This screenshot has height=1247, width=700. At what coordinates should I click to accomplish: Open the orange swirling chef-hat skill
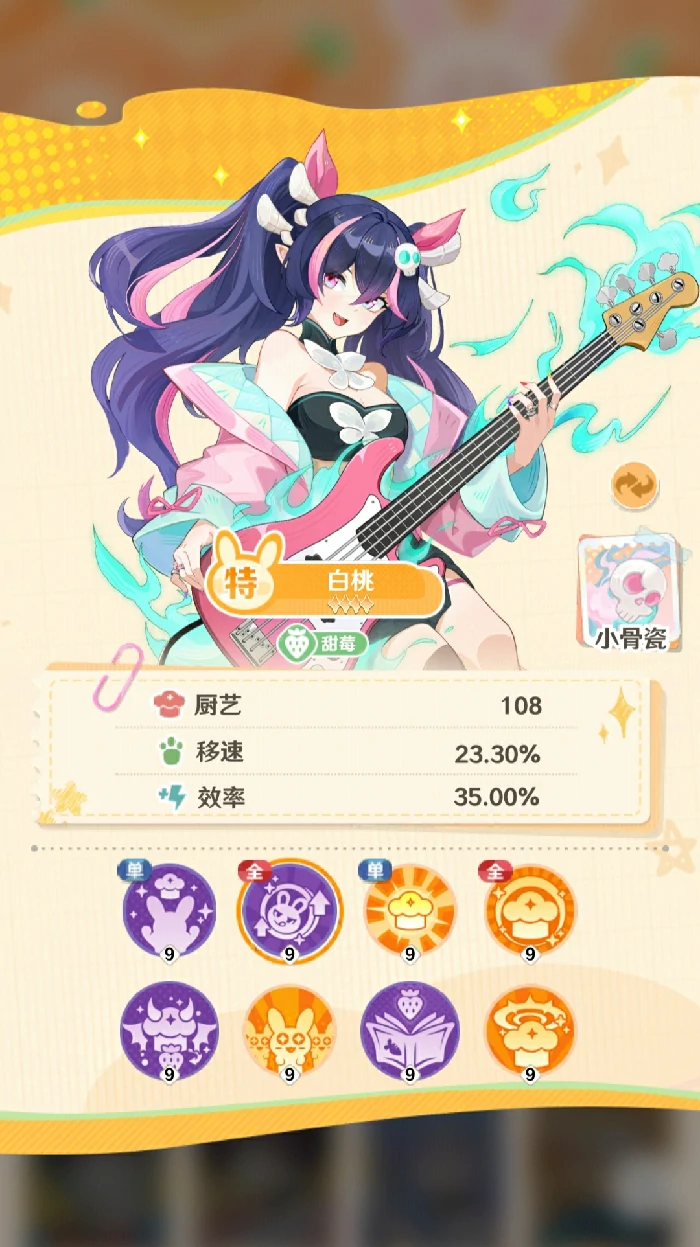pyautogui.click(x=530, y=1030)
